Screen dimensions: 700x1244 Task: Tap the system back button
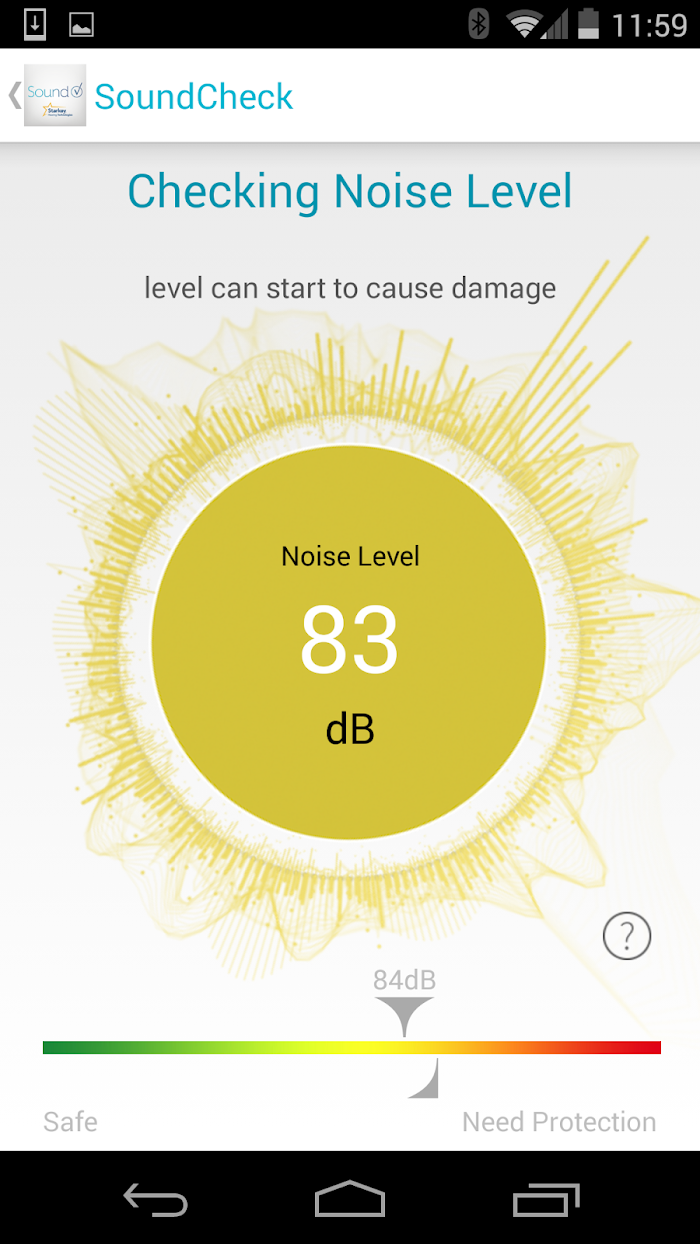point(155,1198)
